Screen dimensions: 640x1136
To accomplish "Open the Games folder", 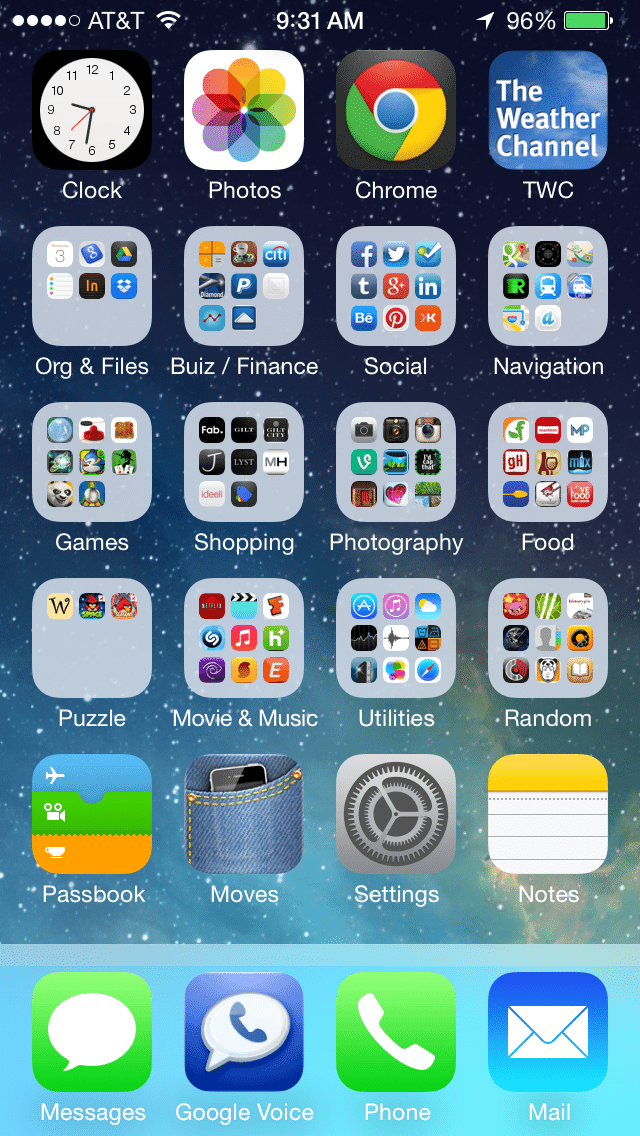I will tap(92, 462).
